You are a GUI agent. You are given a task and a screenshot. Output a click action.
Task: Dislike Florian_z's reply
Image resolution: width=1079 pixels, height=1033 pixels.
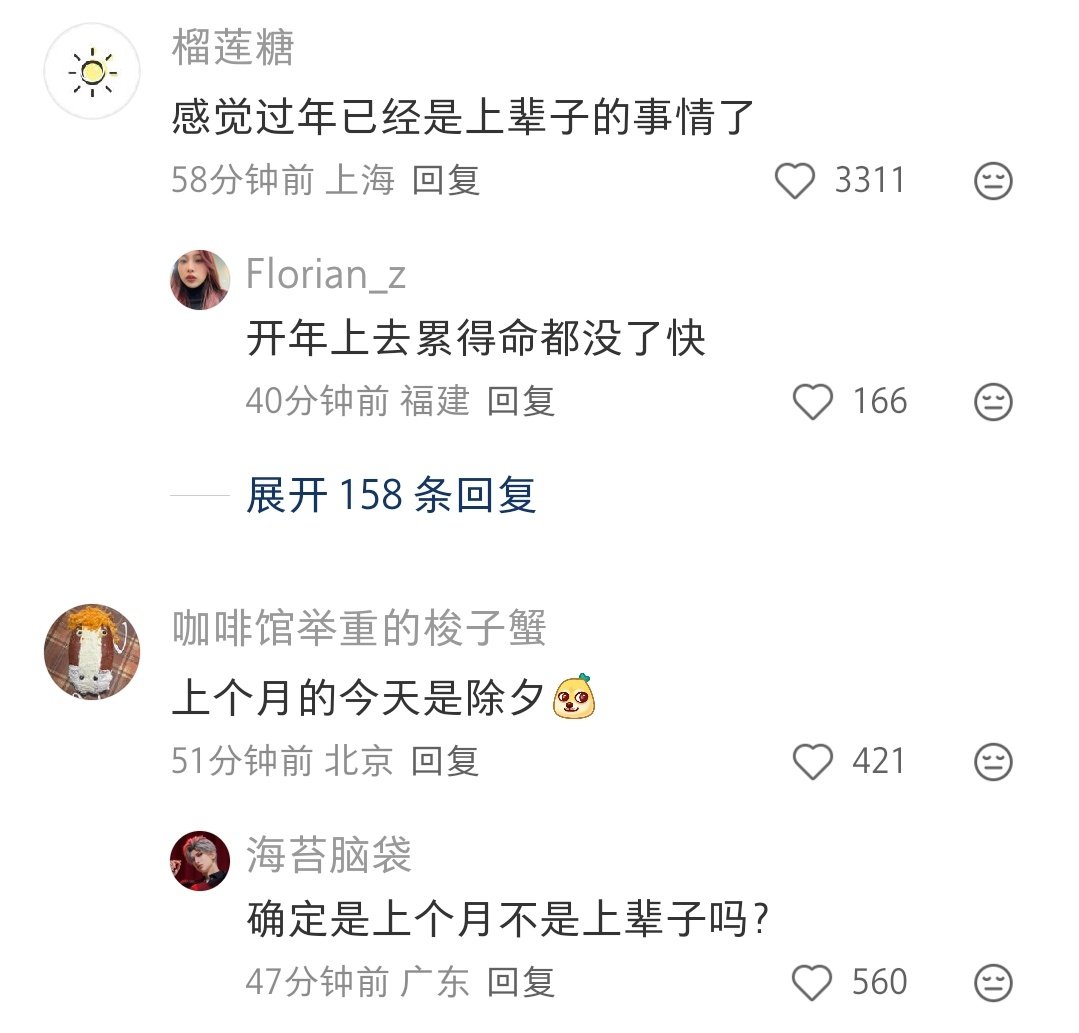point(993,402)
